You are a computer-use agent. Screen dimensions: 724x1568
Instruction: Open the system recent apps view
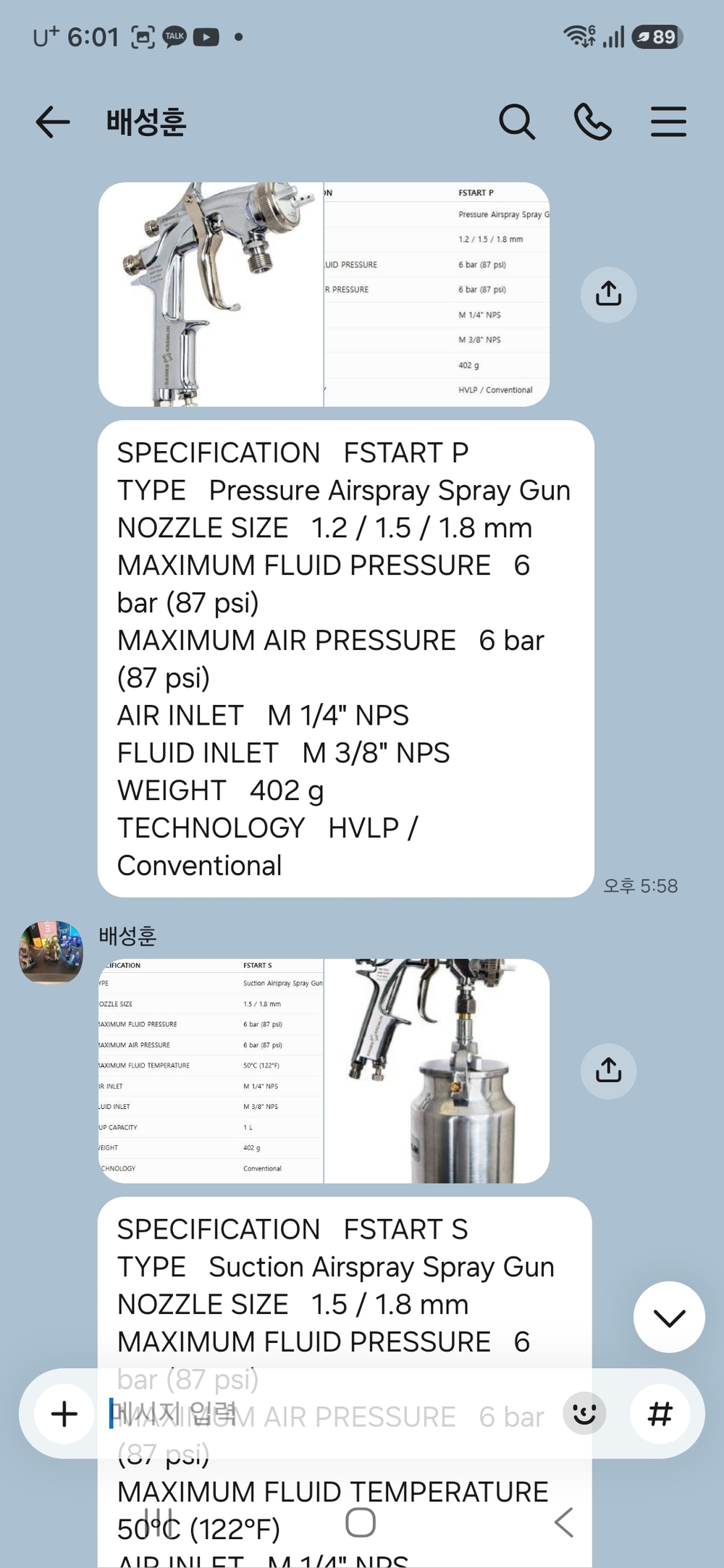(158, 1523)
